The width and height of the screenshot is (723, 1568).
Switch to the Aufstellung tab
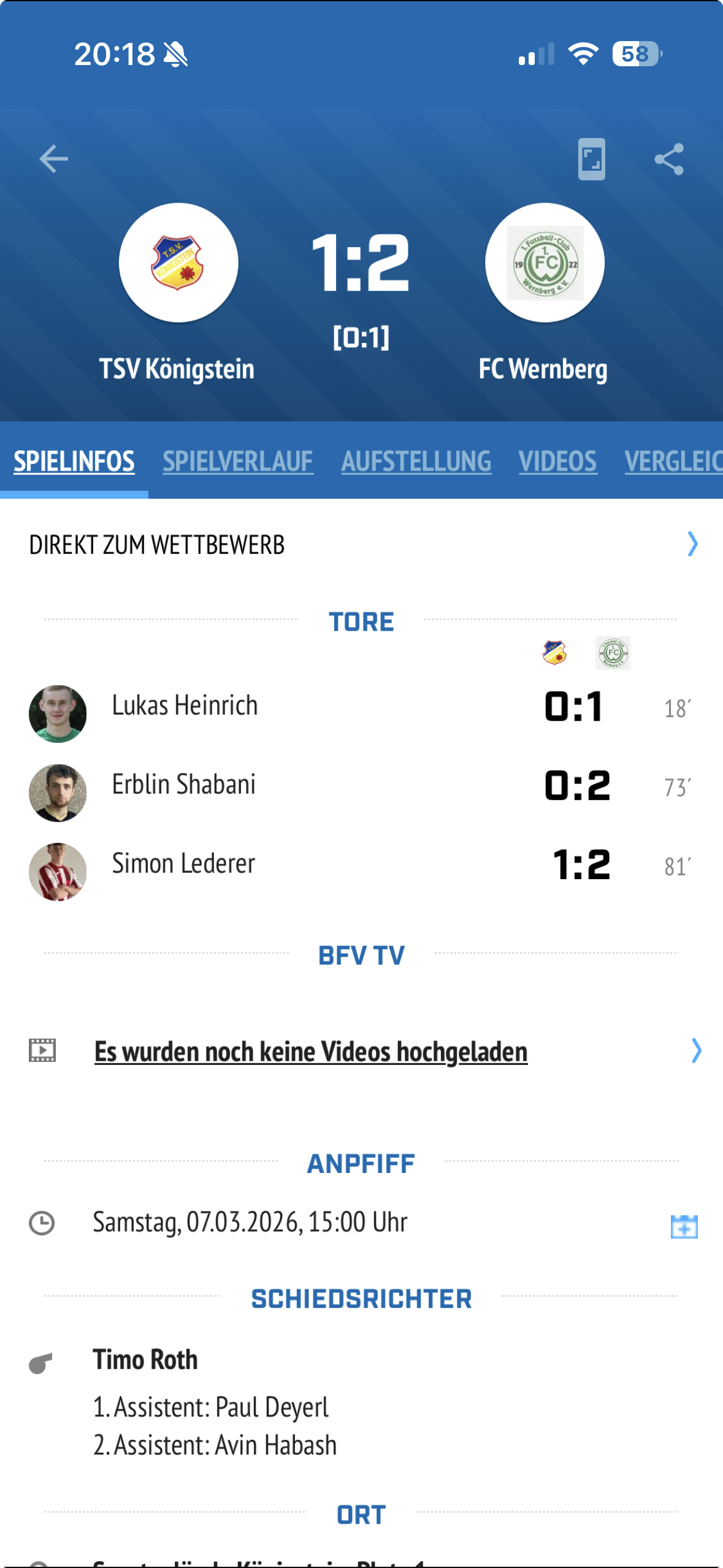[416, 461]
